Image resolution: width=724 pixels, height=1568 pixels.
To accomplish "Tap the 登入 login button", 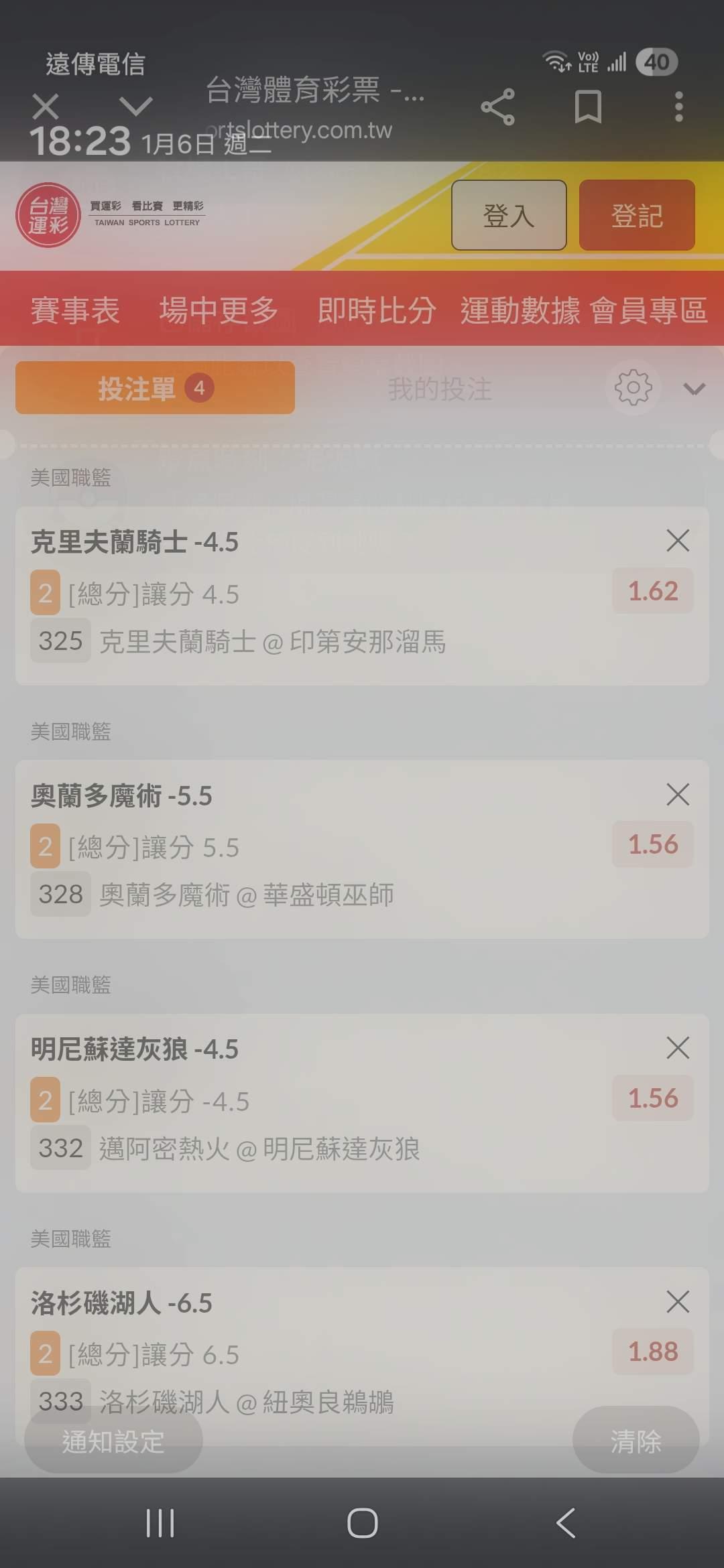I will [x=509, y=215].
